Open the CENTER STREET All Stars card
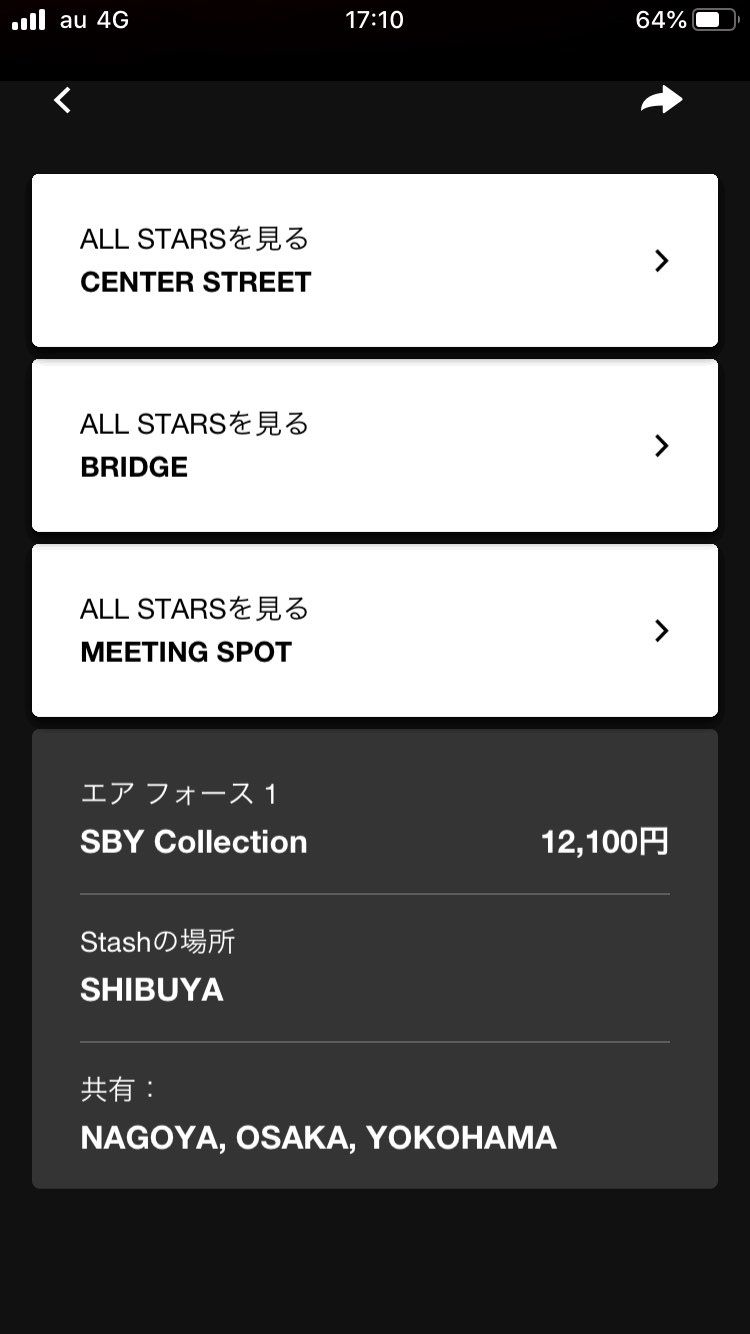The image size is (750, 1334). 375,261
